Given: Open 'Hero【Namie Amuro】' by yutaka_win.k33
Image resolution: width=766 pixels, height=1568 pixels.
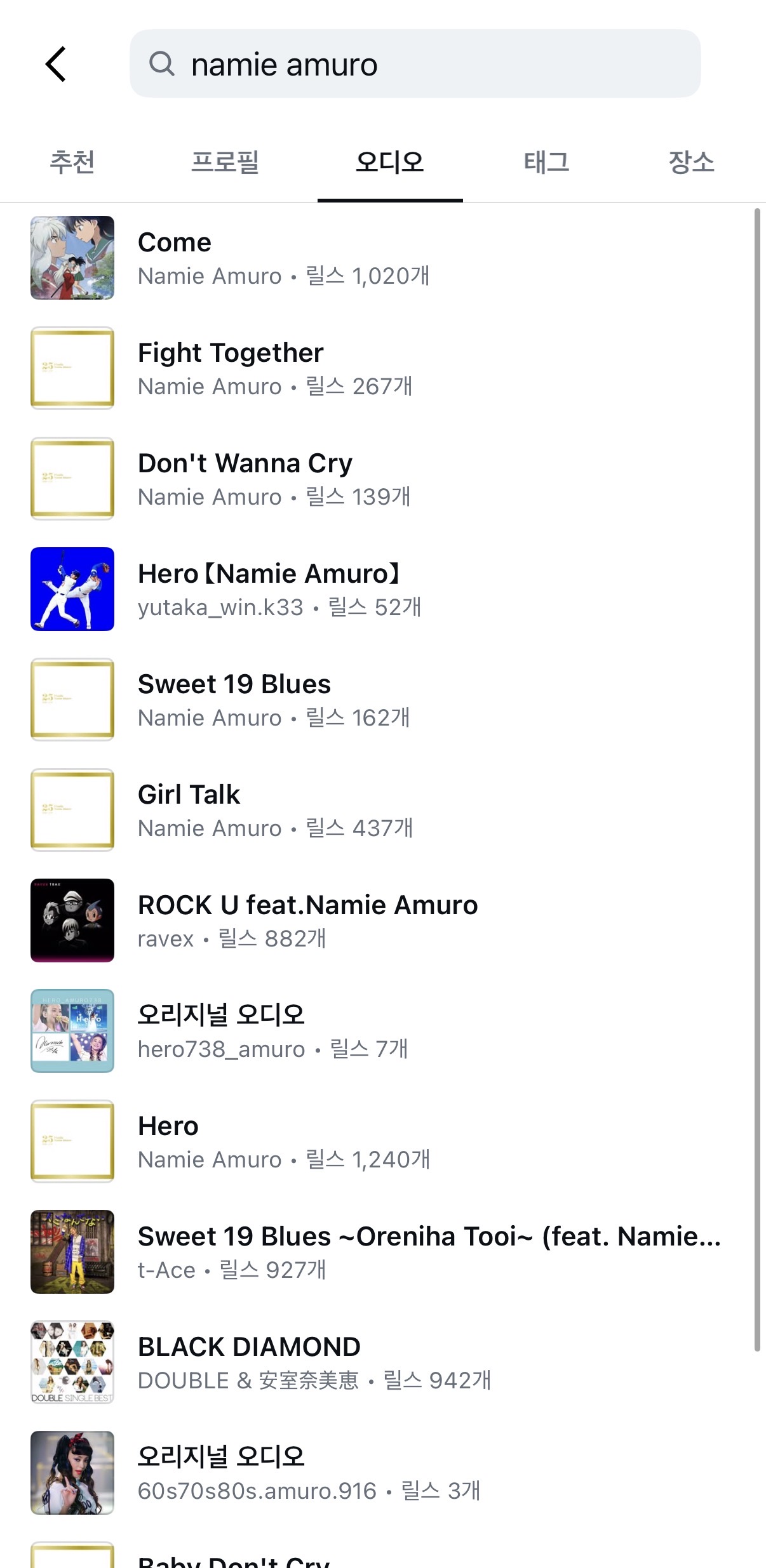Looking at the screenshot, I should [279, 589].
